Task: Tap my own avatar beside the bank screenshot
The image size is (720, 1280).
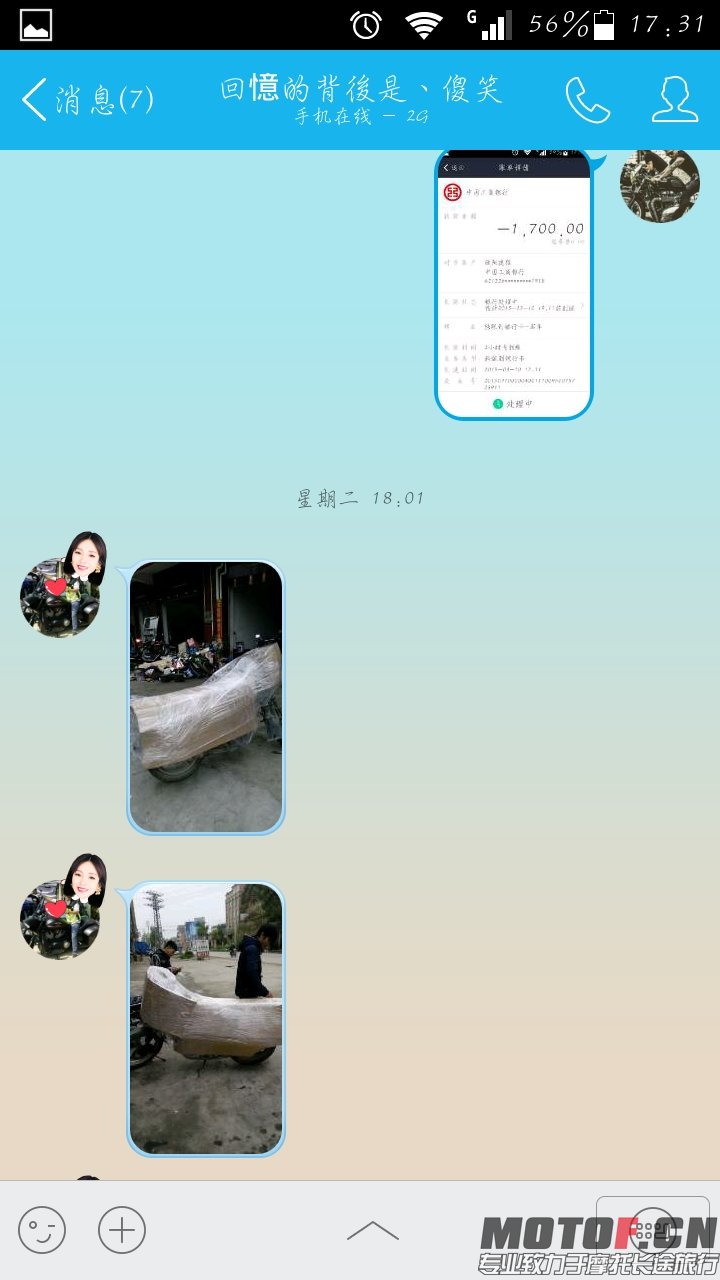Action: click(x=659, y=184)
